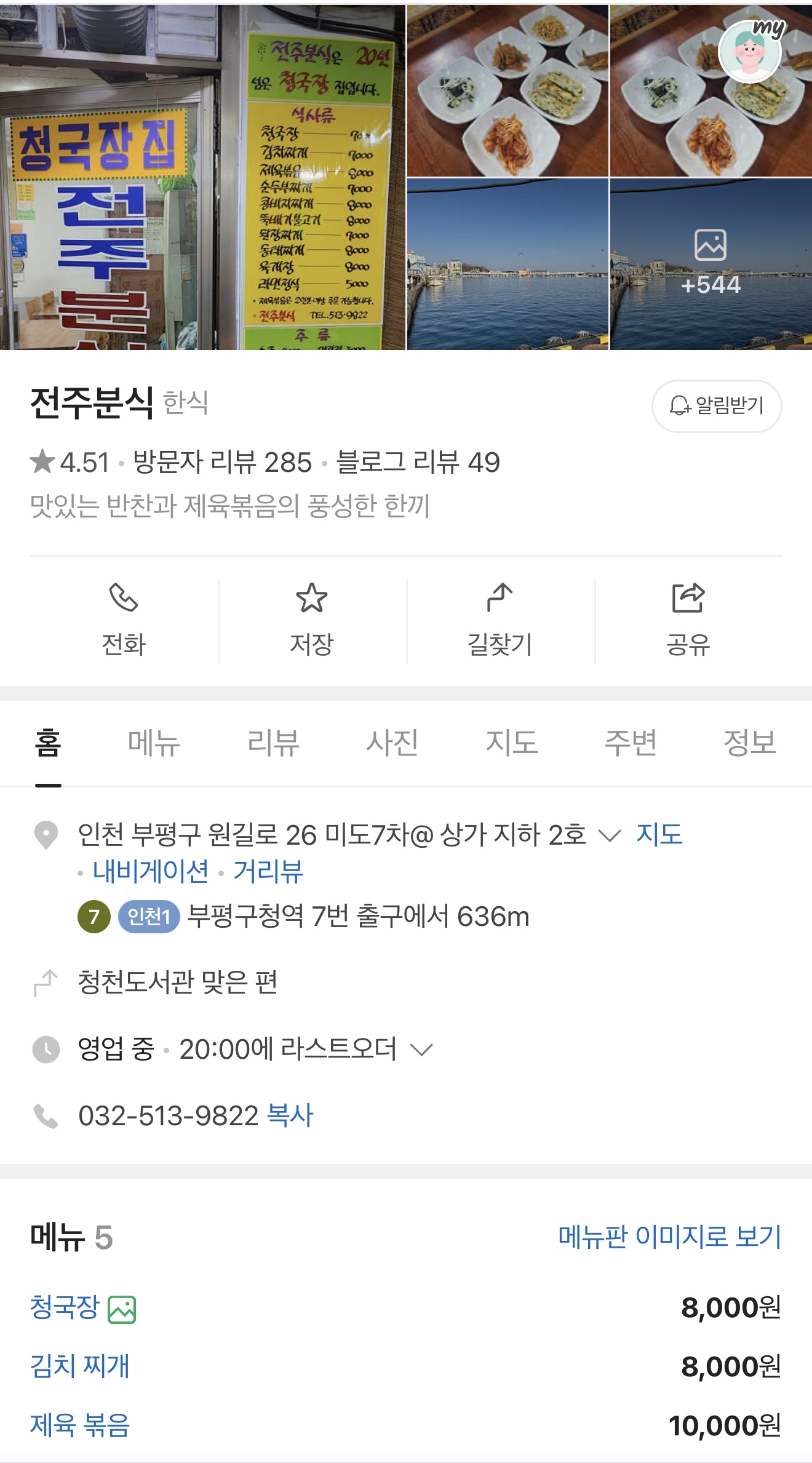Save this place with 저장

[x=312, y=620]
